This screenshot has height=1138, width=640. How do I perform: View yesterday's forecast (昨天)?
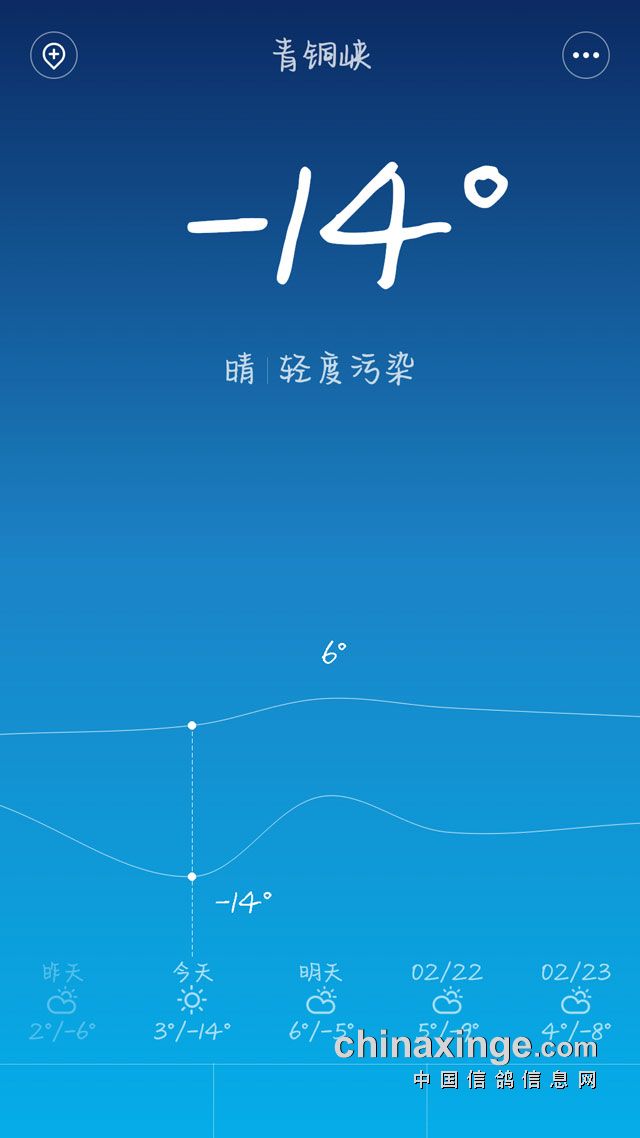[x=62, y=1000]
